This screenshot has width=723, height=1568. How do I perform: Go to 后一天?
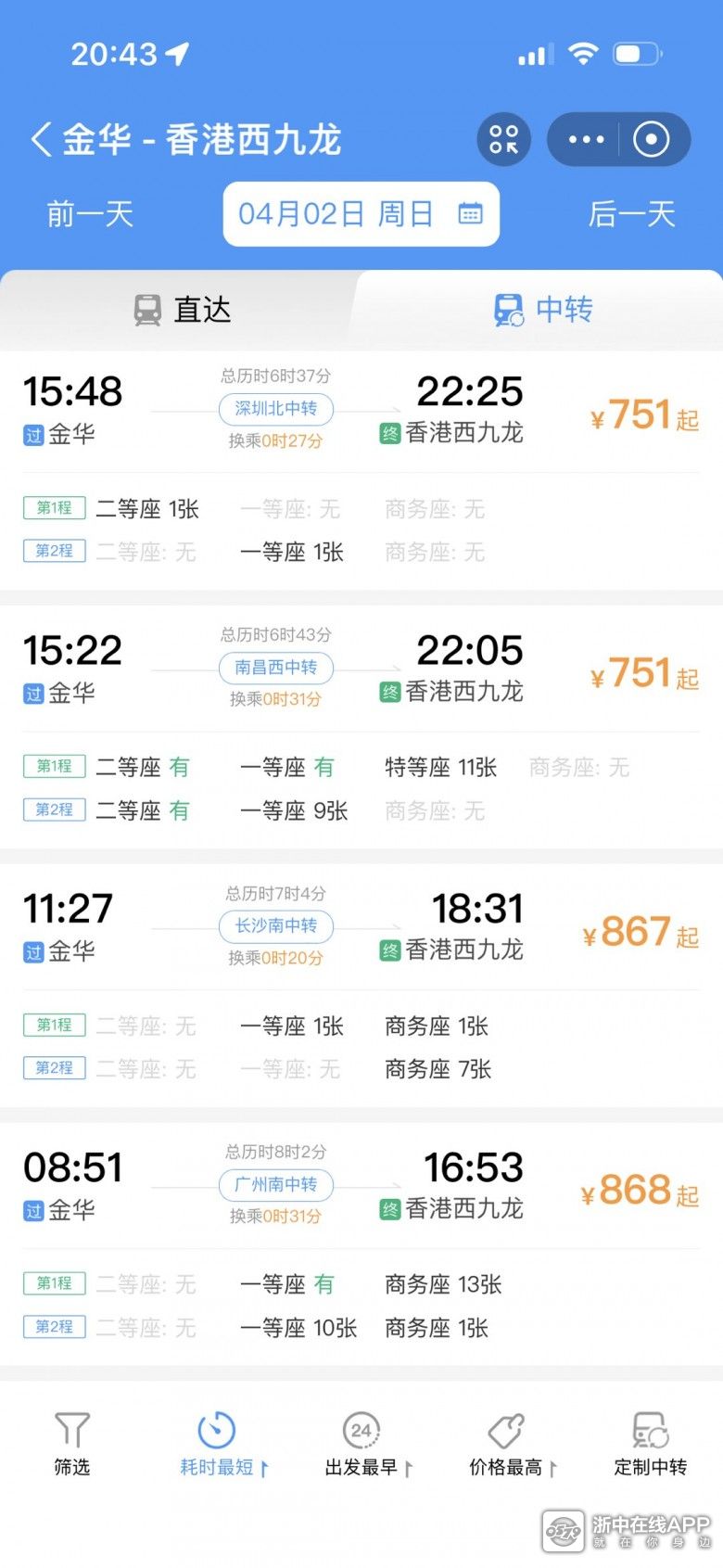click(x=631, y=214)
